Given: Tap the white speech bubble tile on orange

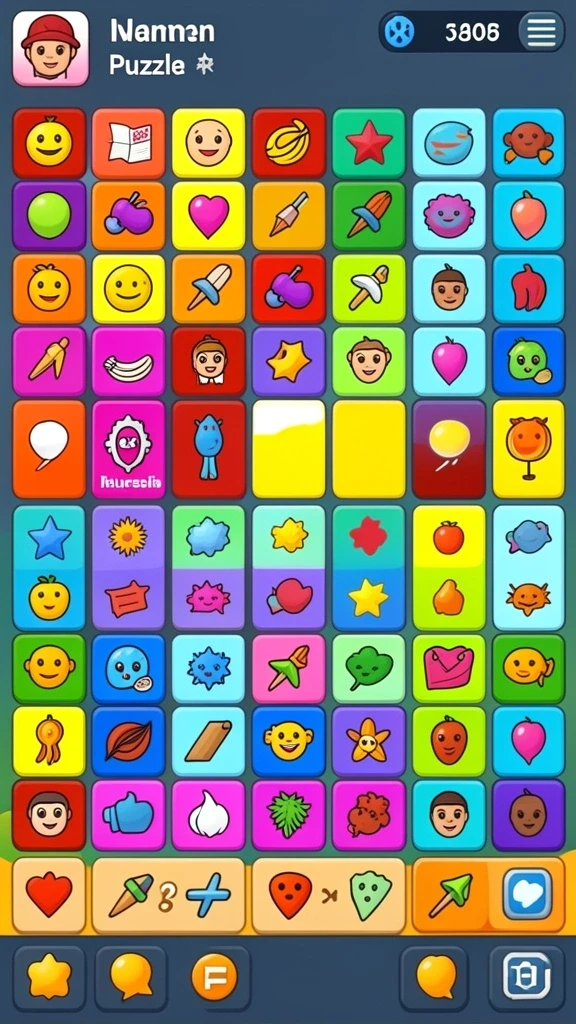Looking at the screenshot, I should tap(49, 449).
